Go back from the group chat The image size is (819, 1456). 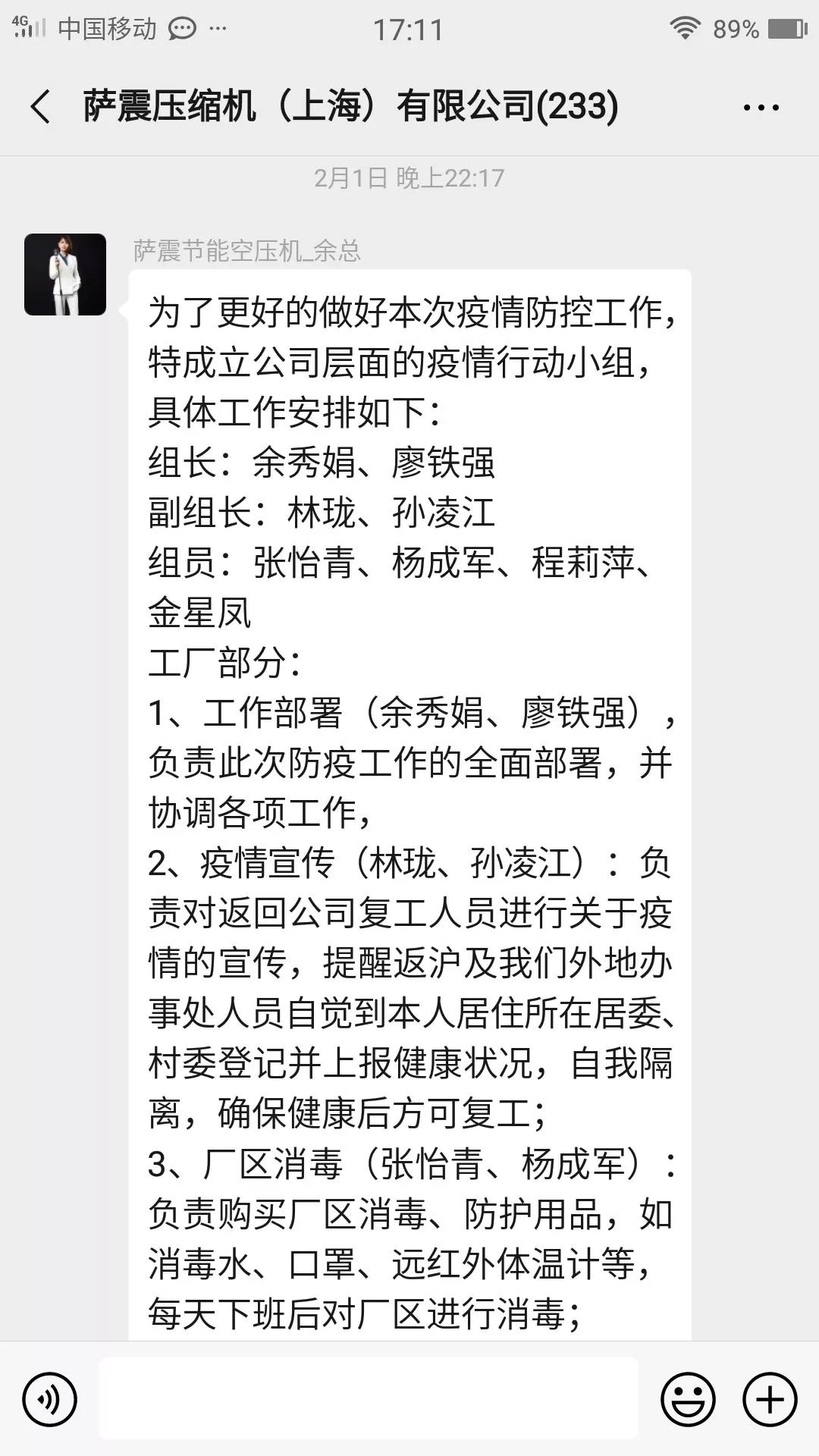pyautogui.click(x=41, y=106)
